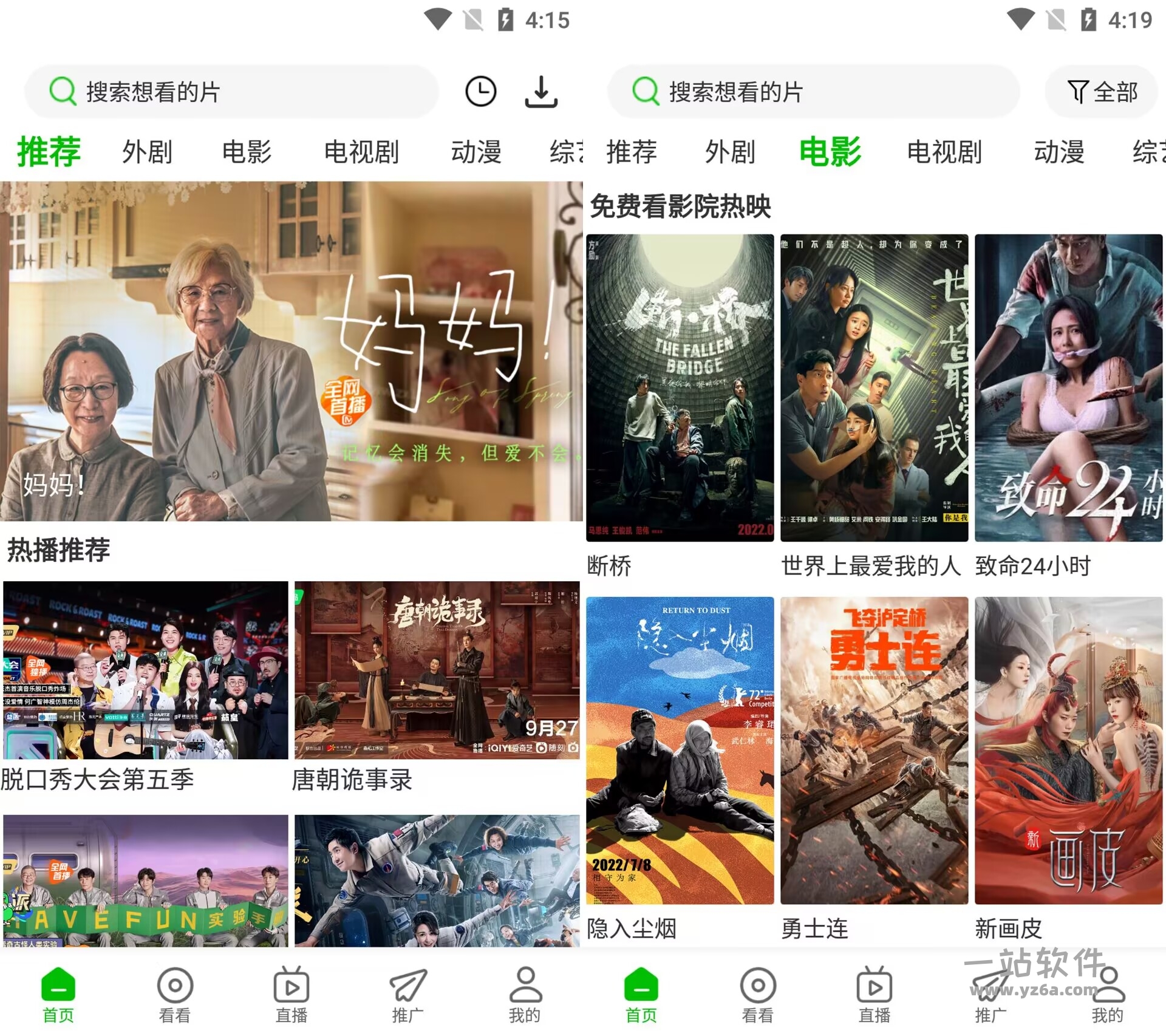Open 唐朝诡事录

tap(437, 670)
